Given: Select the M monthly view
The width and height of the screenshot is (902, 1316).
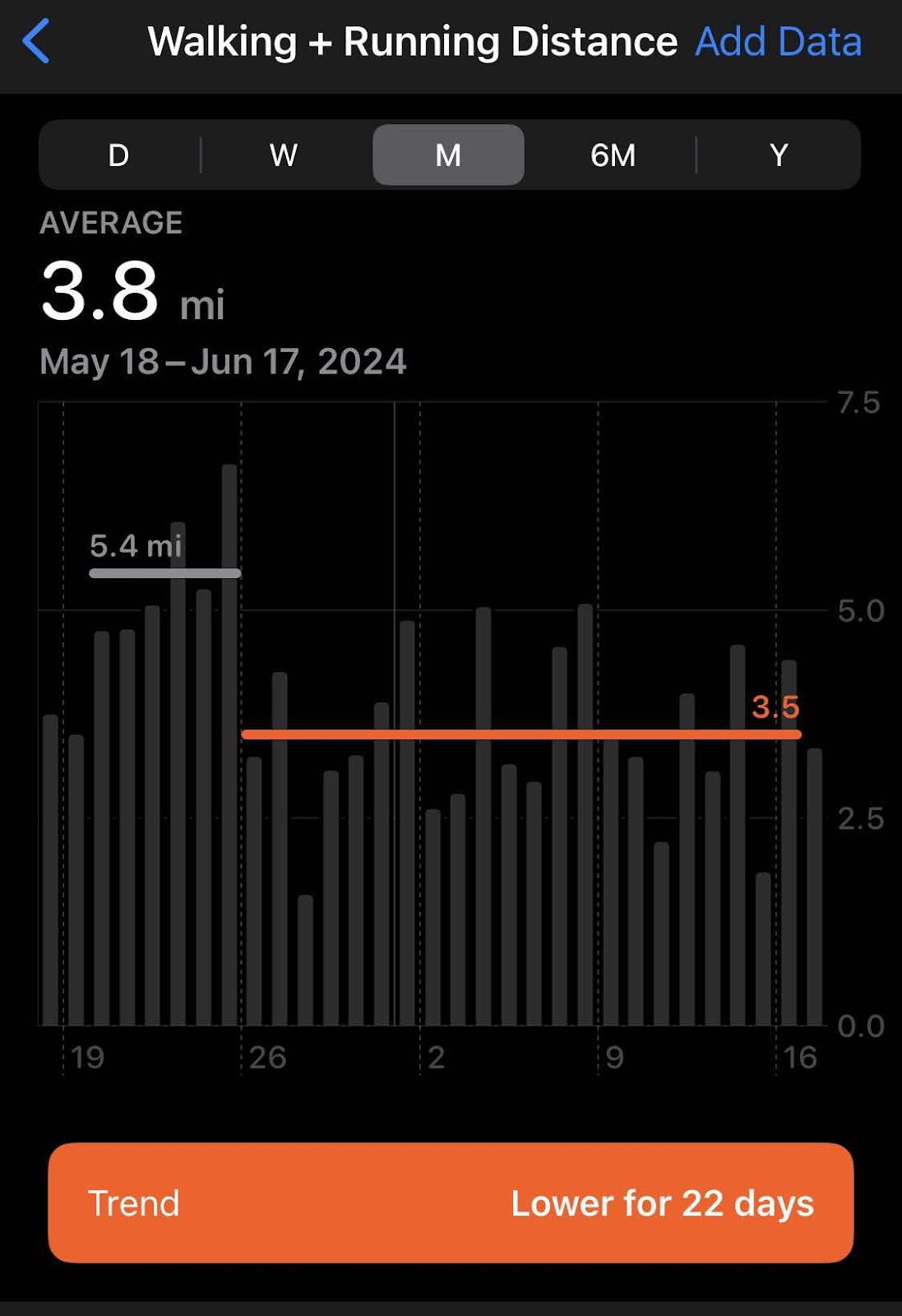Looking at the screenshot, I should click(x=448, y=155).
